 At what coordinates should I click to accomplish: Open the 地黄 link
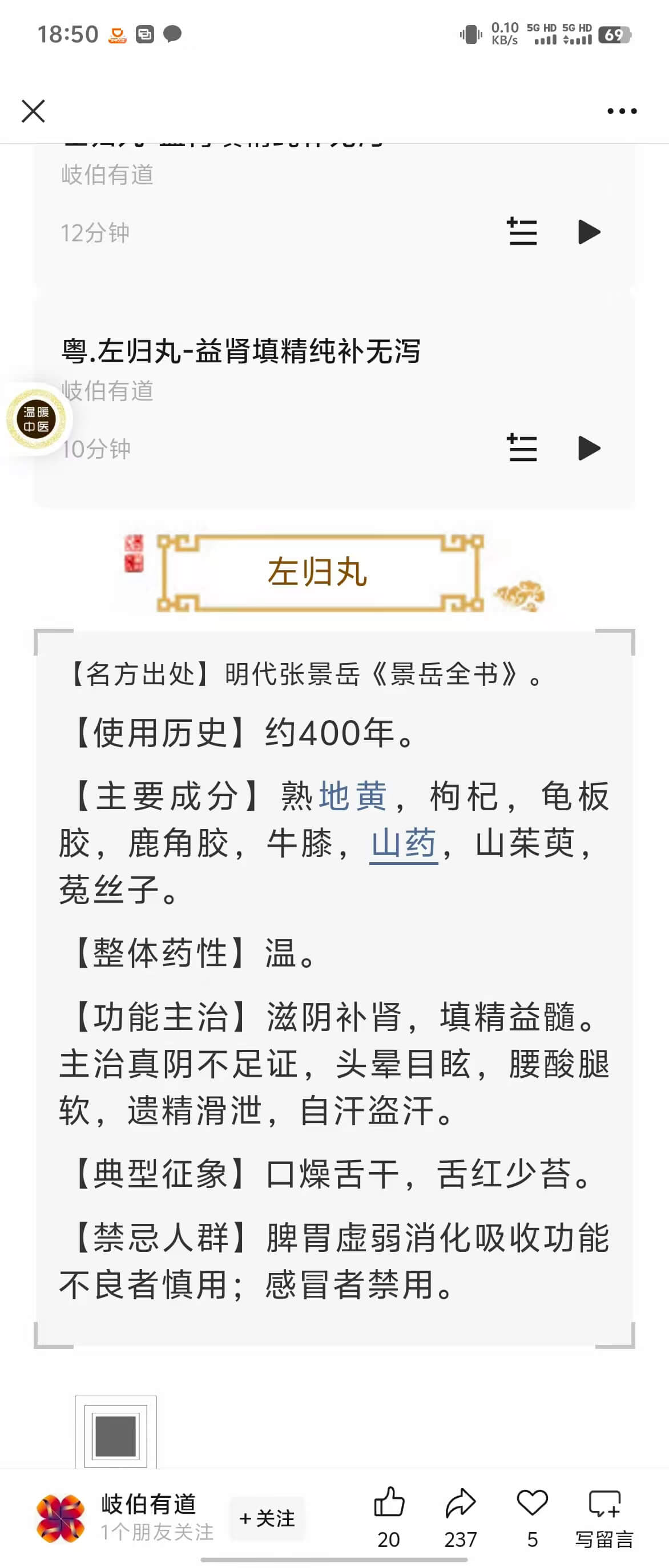tap(353, 796)
